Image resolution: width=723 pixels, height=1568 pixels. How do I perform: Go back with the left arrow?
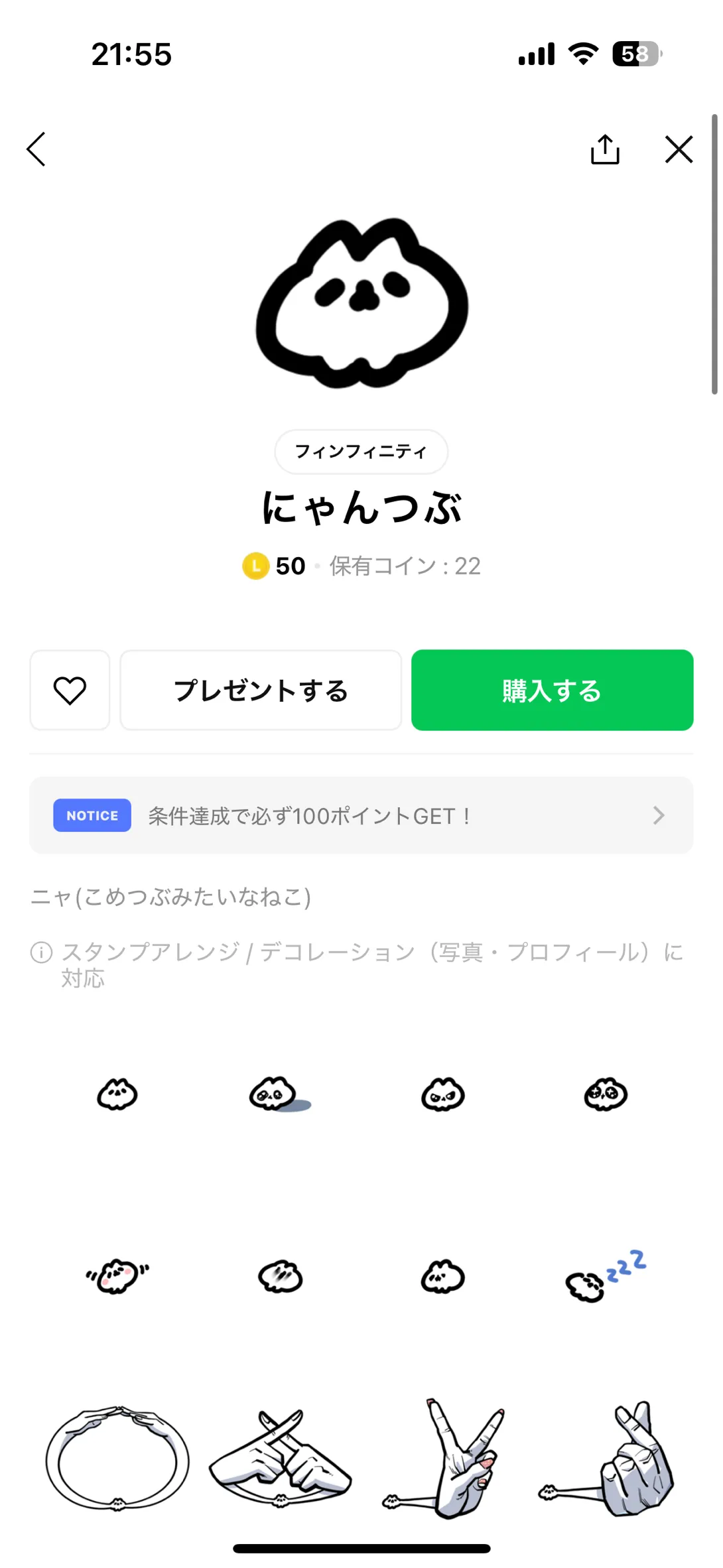tap(36, 149)
